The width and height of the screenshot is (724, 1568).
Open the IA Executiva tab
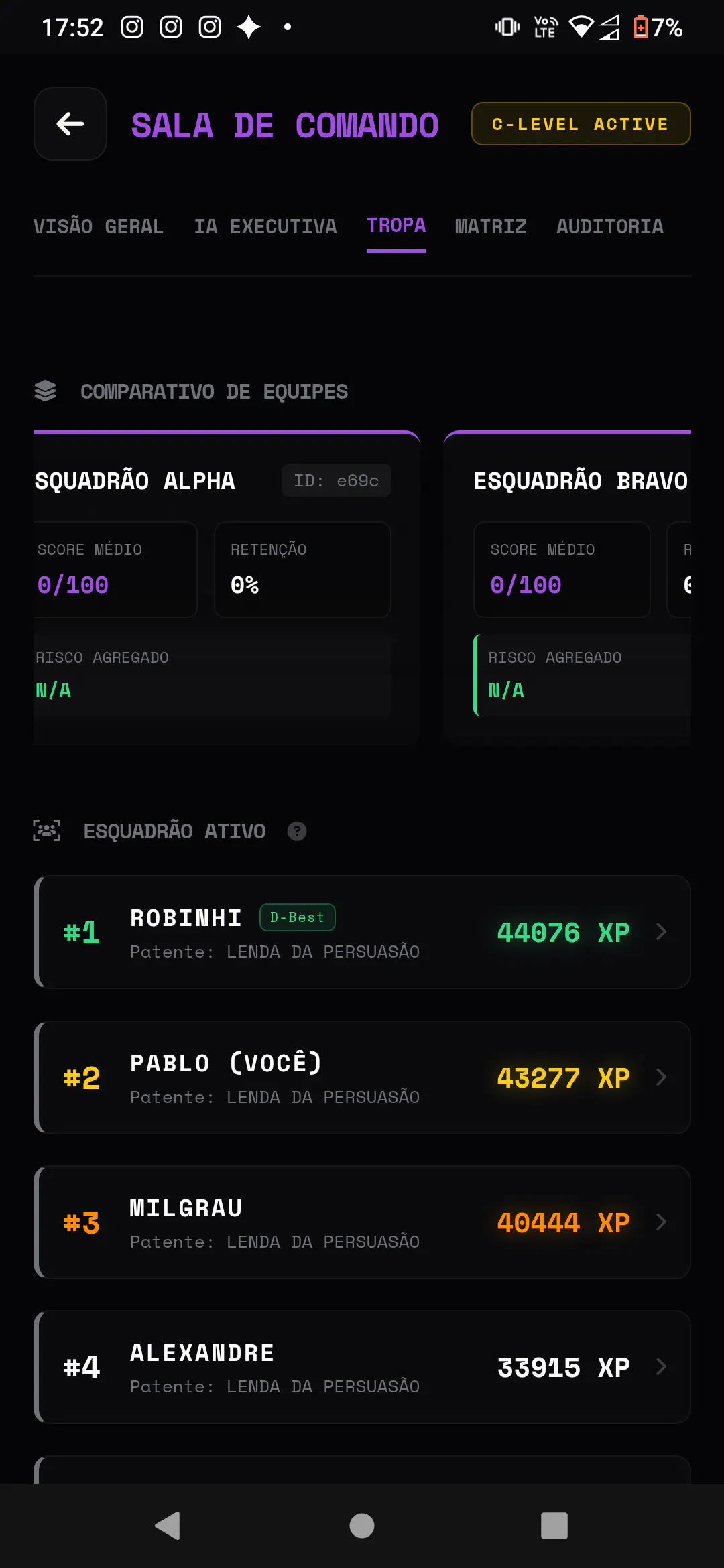265,226
